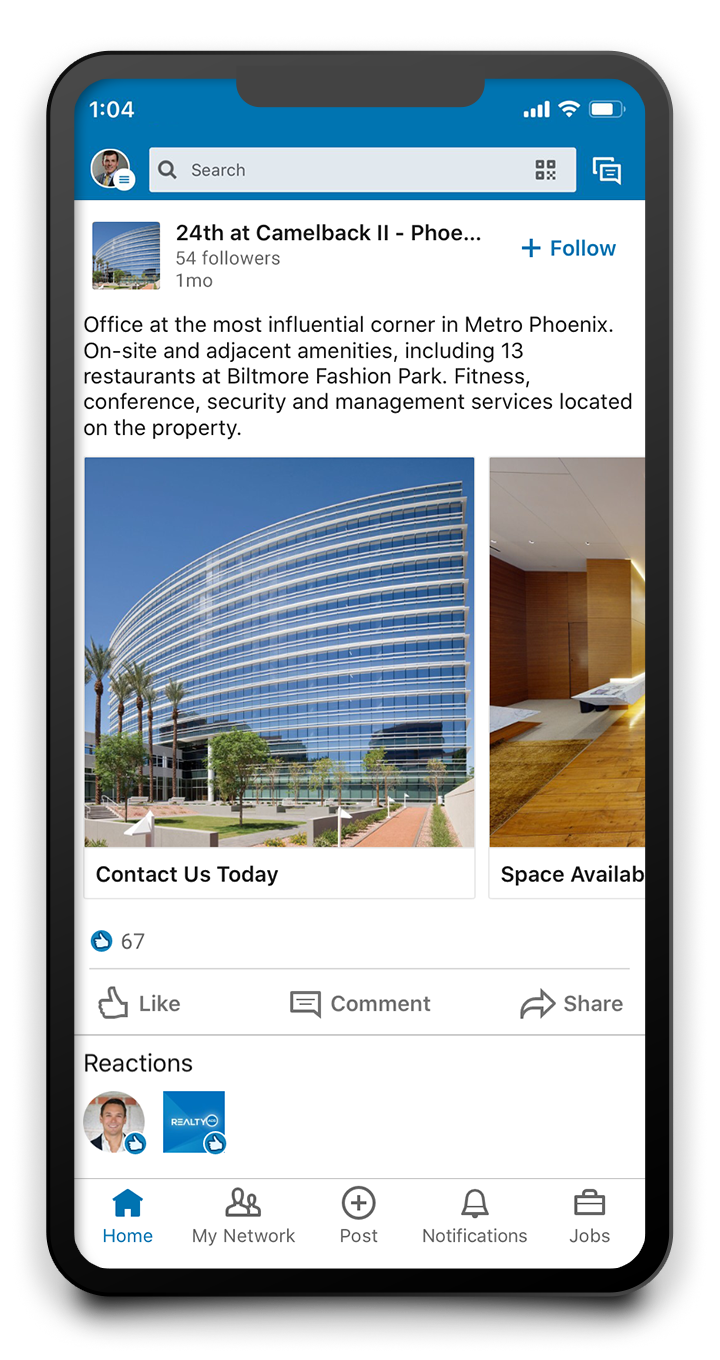This screenshot has height=1360, width=720.
Task: Open the Space Available card
Action: tap(567, 677)
